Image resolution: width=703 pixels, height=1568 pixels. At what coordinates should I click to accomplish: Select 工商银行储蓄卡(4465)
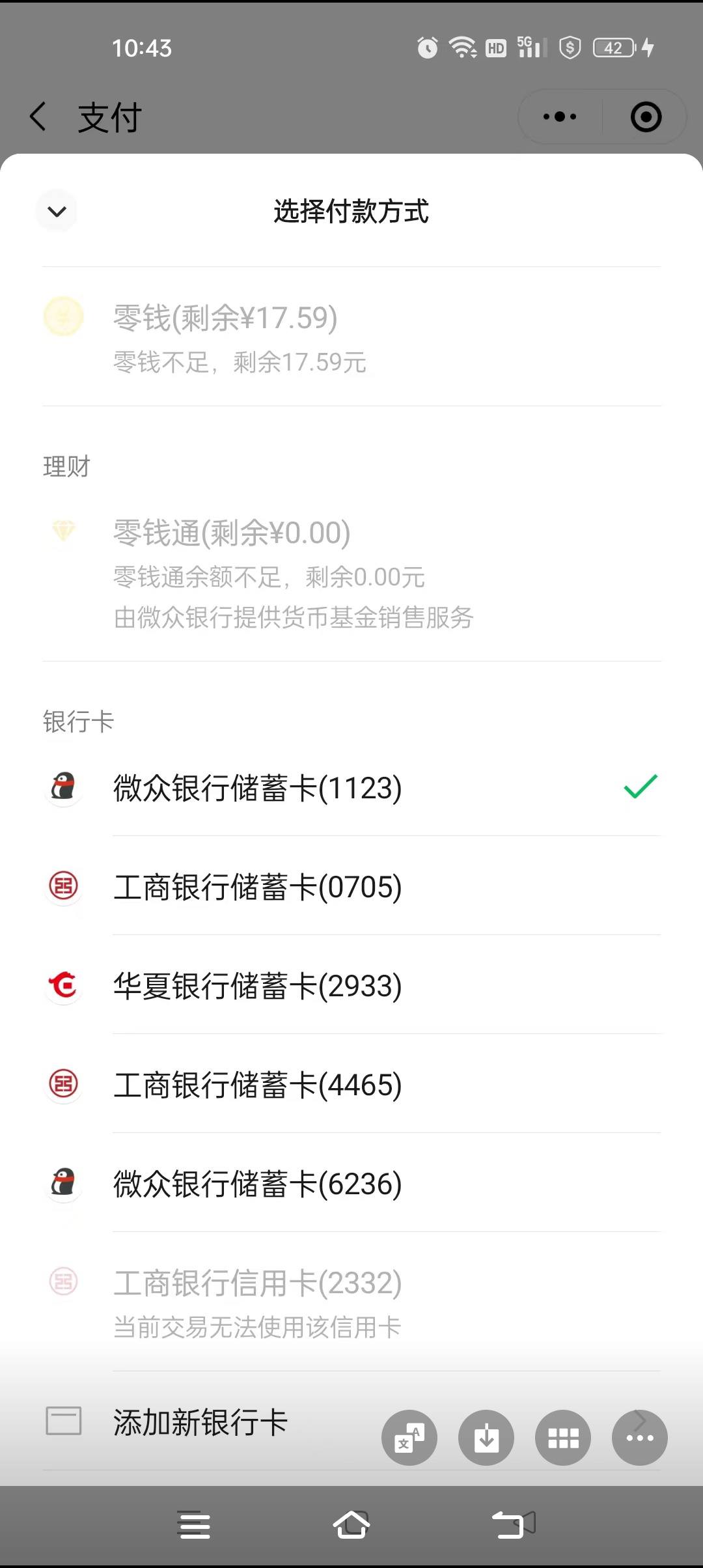coord(351,1084)
